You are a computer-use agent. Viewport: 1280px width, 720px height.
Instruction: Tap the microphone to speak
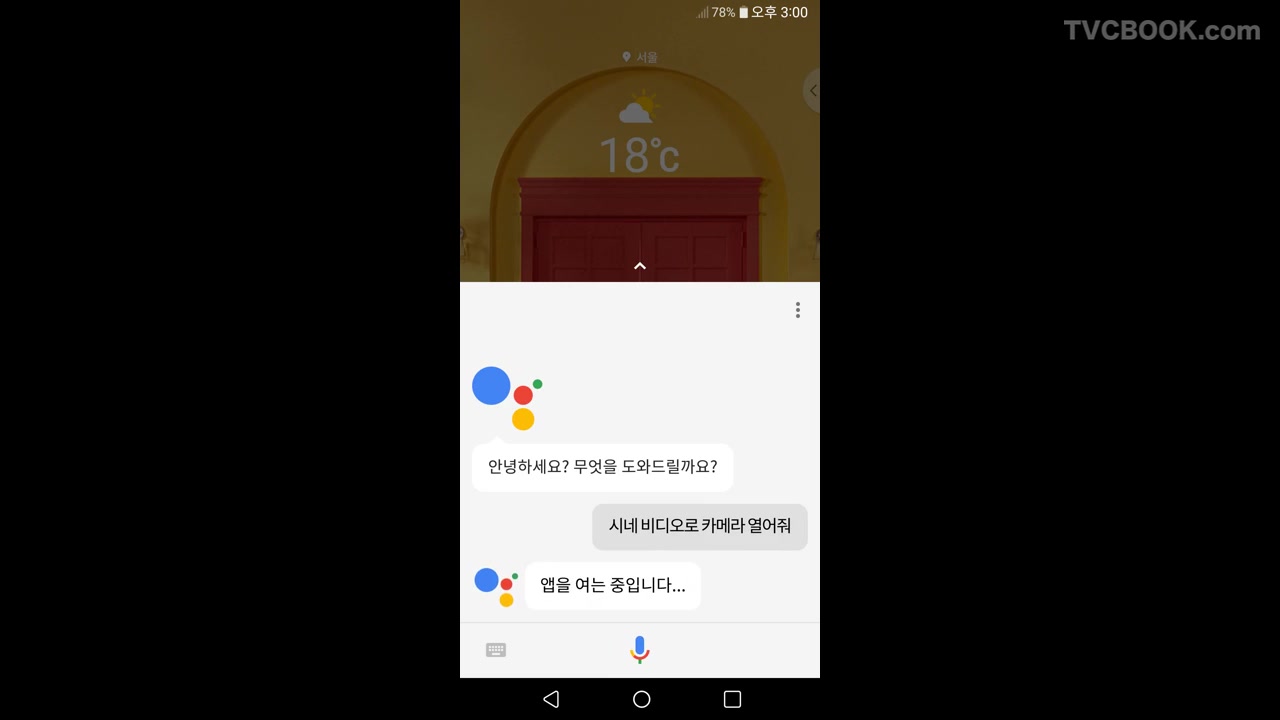(640, 650)
